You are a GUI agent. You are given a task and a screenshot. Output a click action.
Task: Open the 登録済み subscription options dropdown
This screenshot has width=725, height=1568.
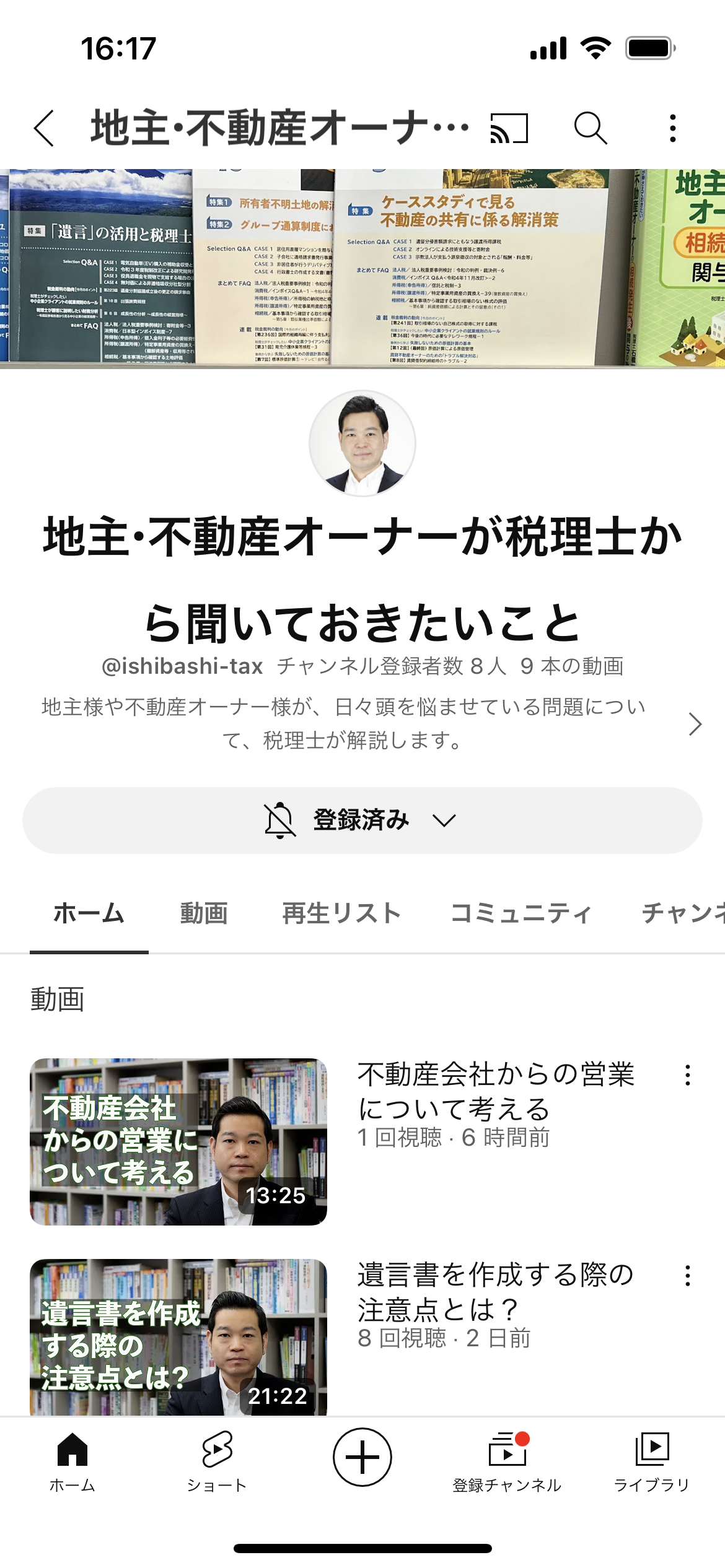coord(362,821)
